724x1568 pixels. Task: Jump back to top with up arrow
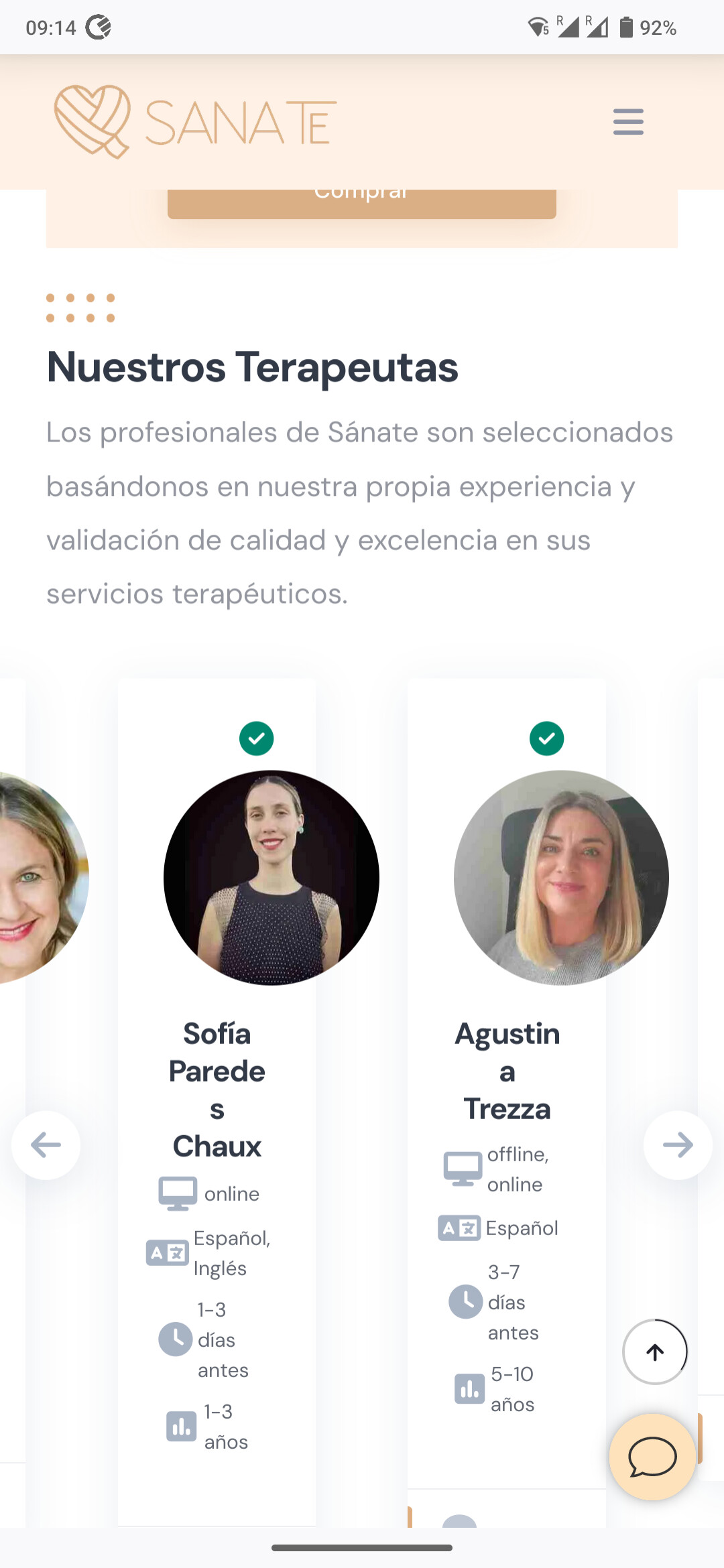pyautogui.click(x=655, y=1352)
